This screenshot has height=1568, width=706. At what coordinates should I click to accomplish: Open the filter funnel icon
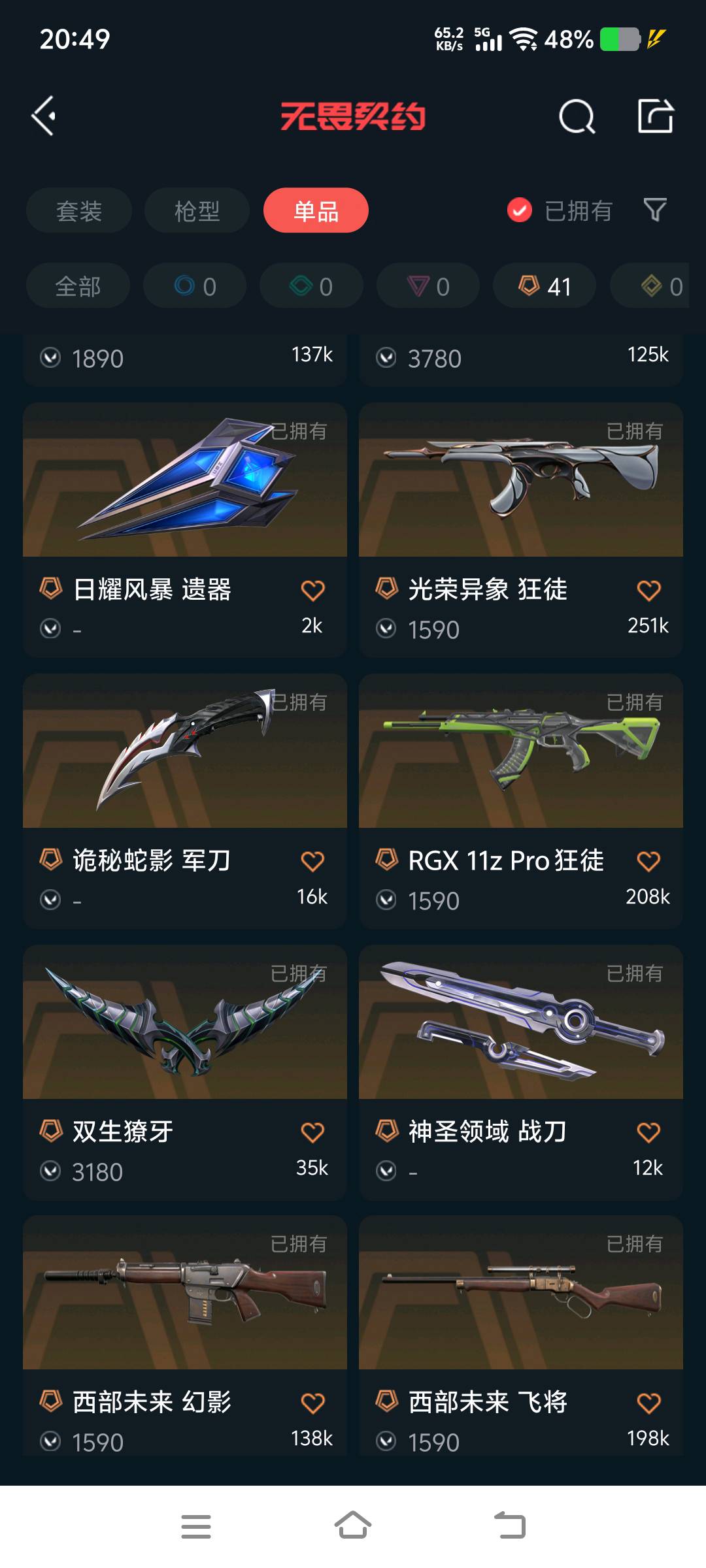pyautogui.click(x=655, y=210)
